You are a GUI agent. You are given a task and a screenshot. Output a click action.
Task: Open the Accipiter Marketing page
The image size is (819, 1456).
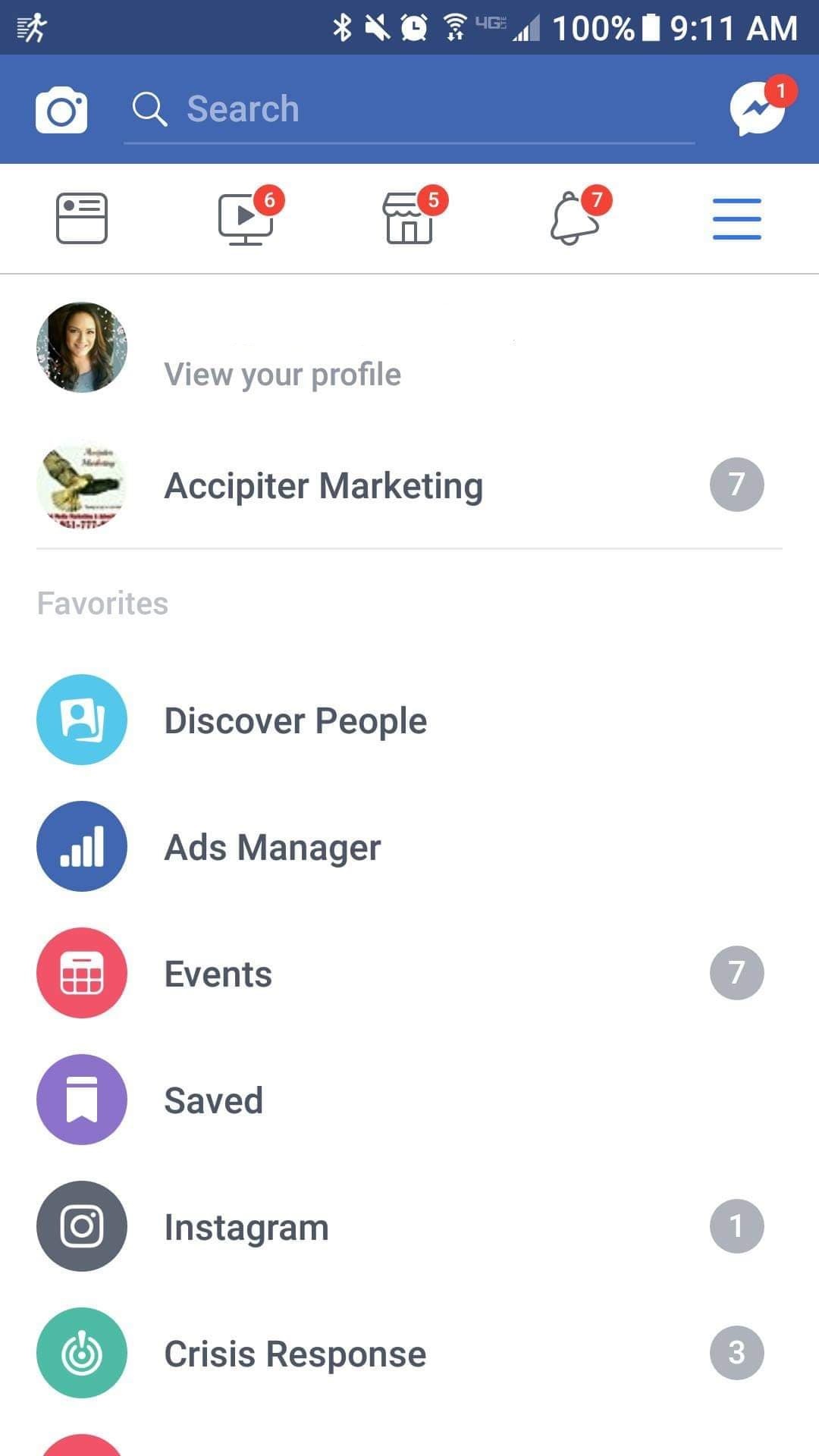click(x=324, y=485)
